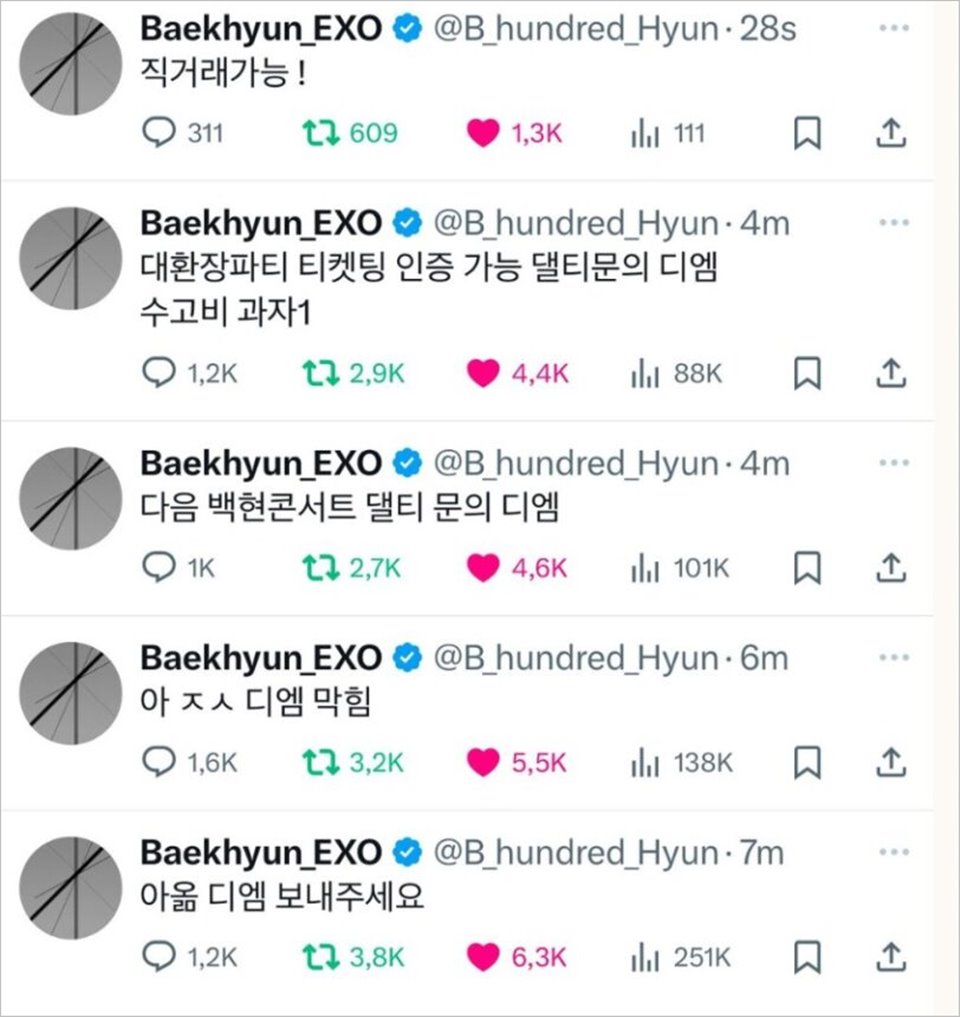This screenshot has height=1017, width=960.
Task: Like the tweet posted 28s ago
Action: click(483, 134)
